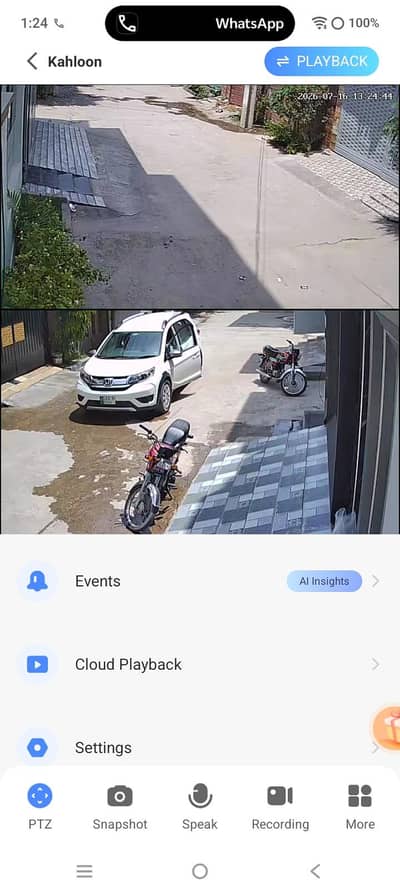Screen dimensions: 400x893
Task: Open the upper street camera feed
Action: tap(200, 196)
